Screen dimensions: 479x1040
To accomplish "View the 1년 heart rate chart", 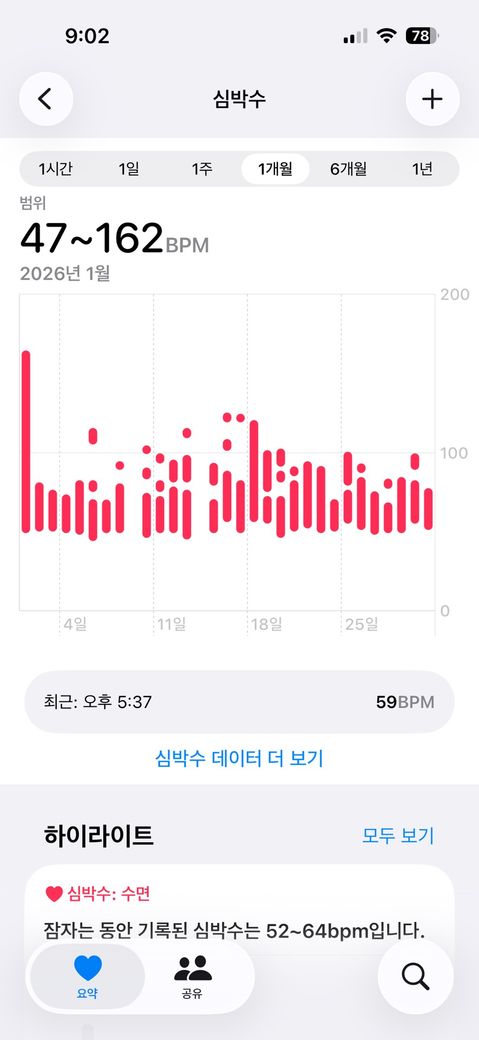I will [422, 169].
